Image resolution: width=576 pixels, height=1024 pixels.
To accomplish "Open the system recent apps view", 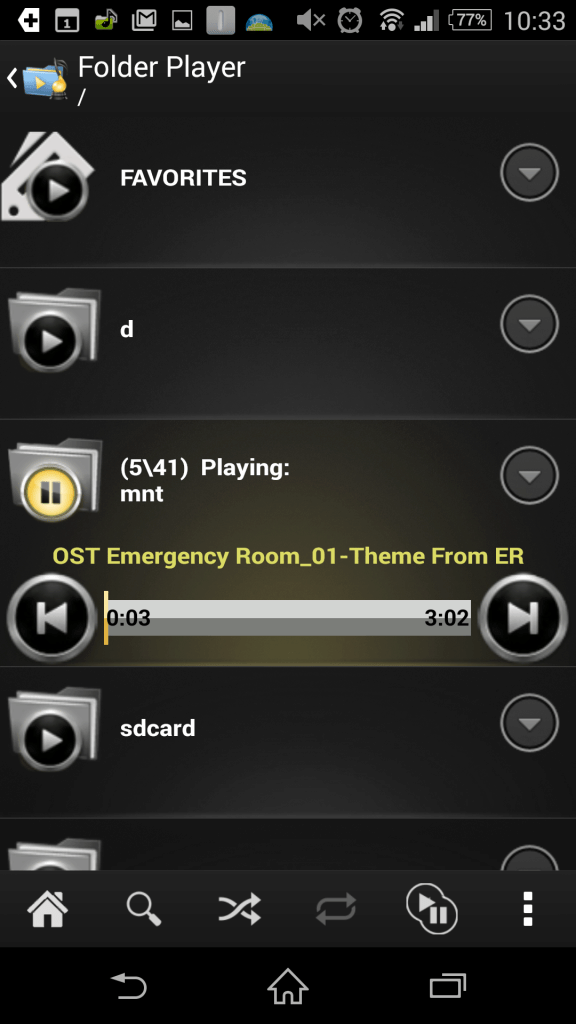I will coord(448,986).
